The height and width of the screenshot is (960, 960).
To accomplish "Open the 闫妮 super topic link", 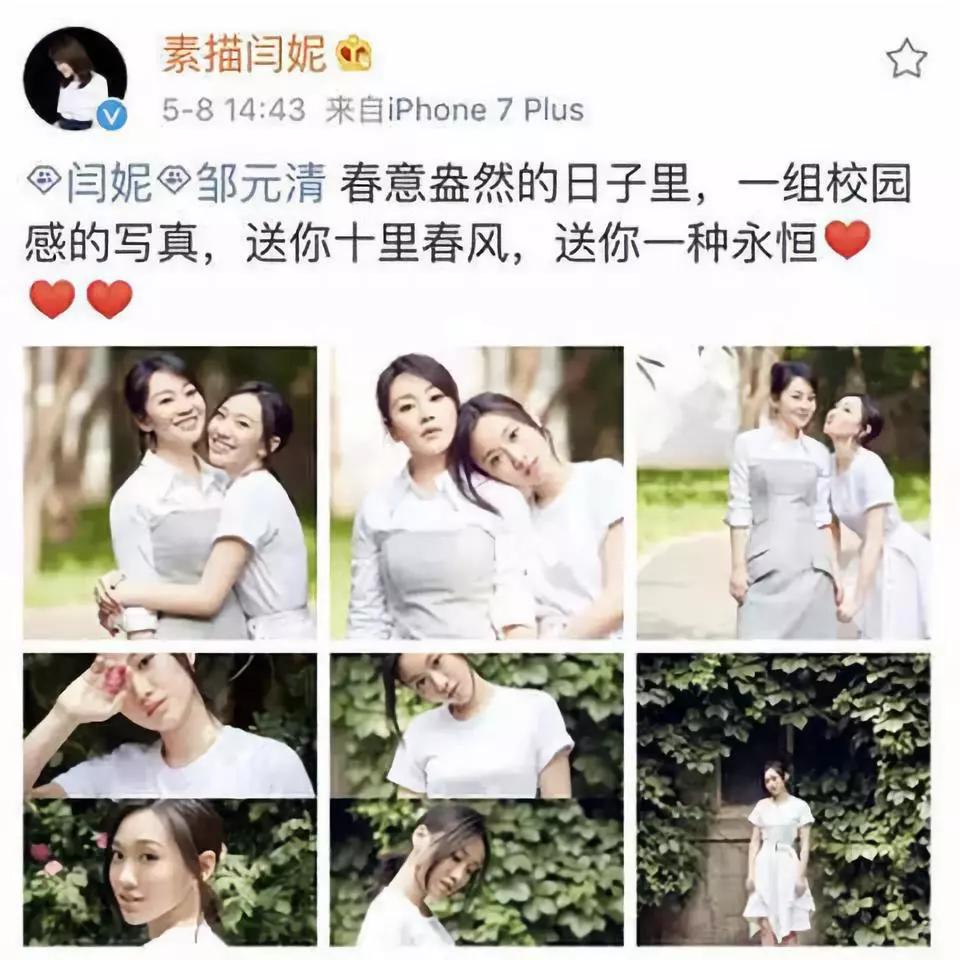I will pos(90,186).
